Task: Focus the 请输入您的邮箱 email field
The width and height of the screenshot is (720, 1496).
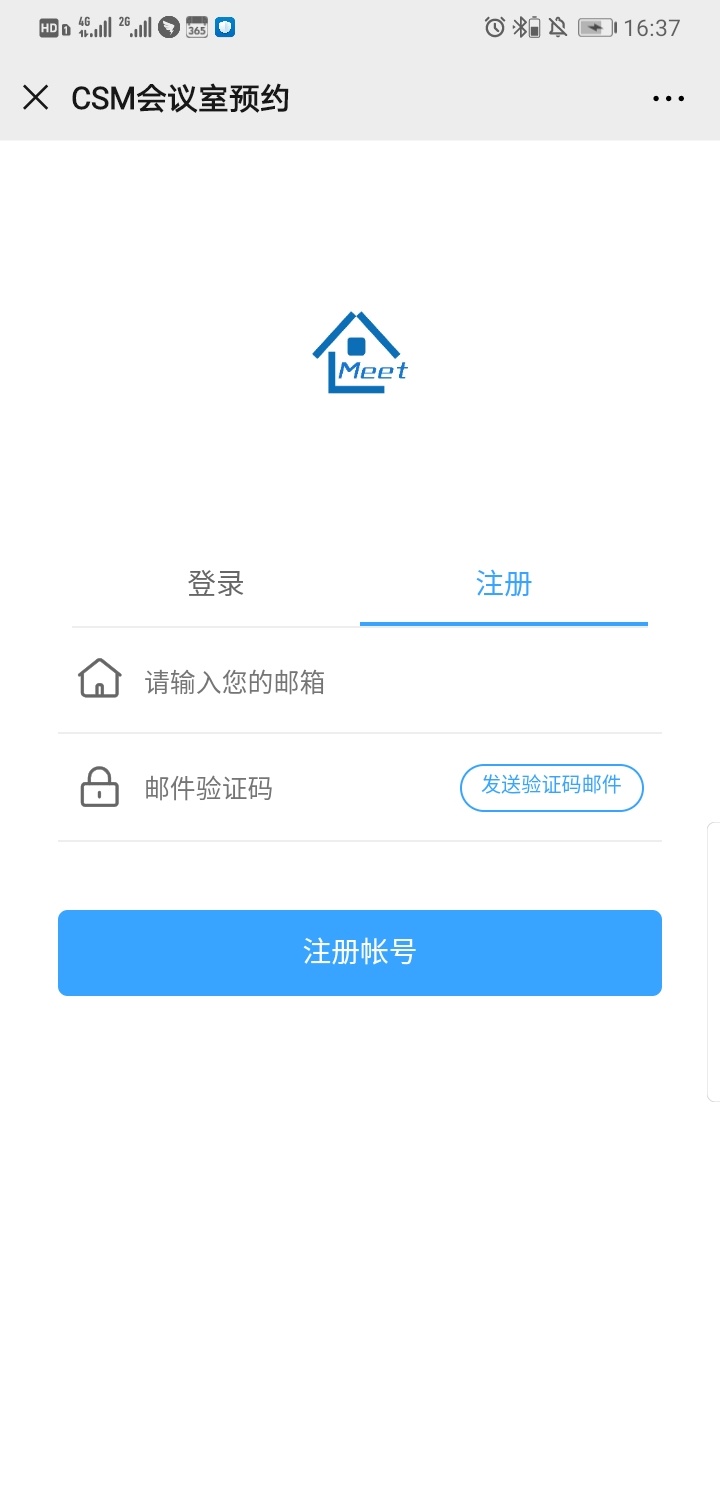Action: [x=390, y=683]
